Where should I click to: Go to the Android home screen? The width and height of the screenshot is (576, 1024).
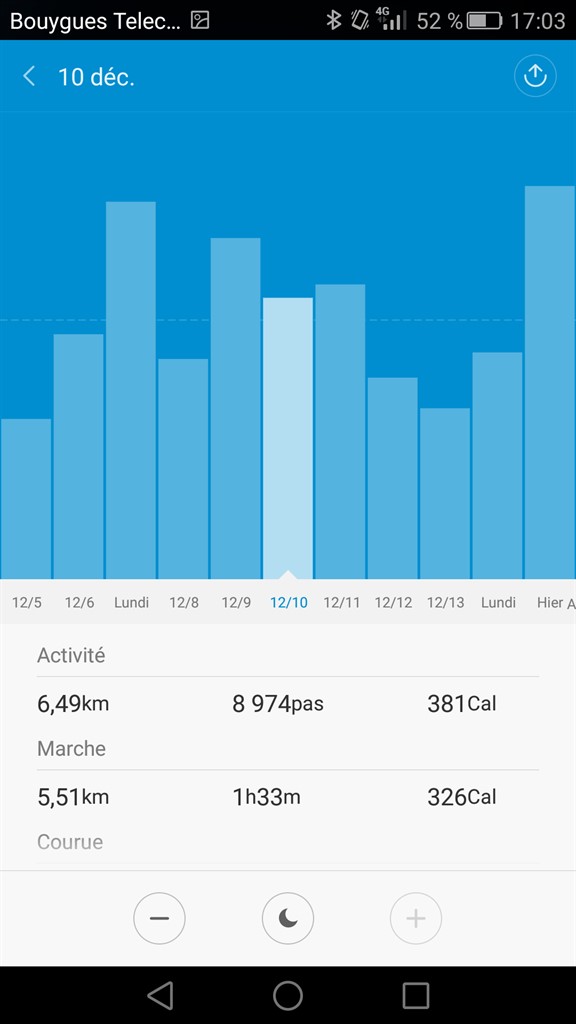(x=288, y=995)
